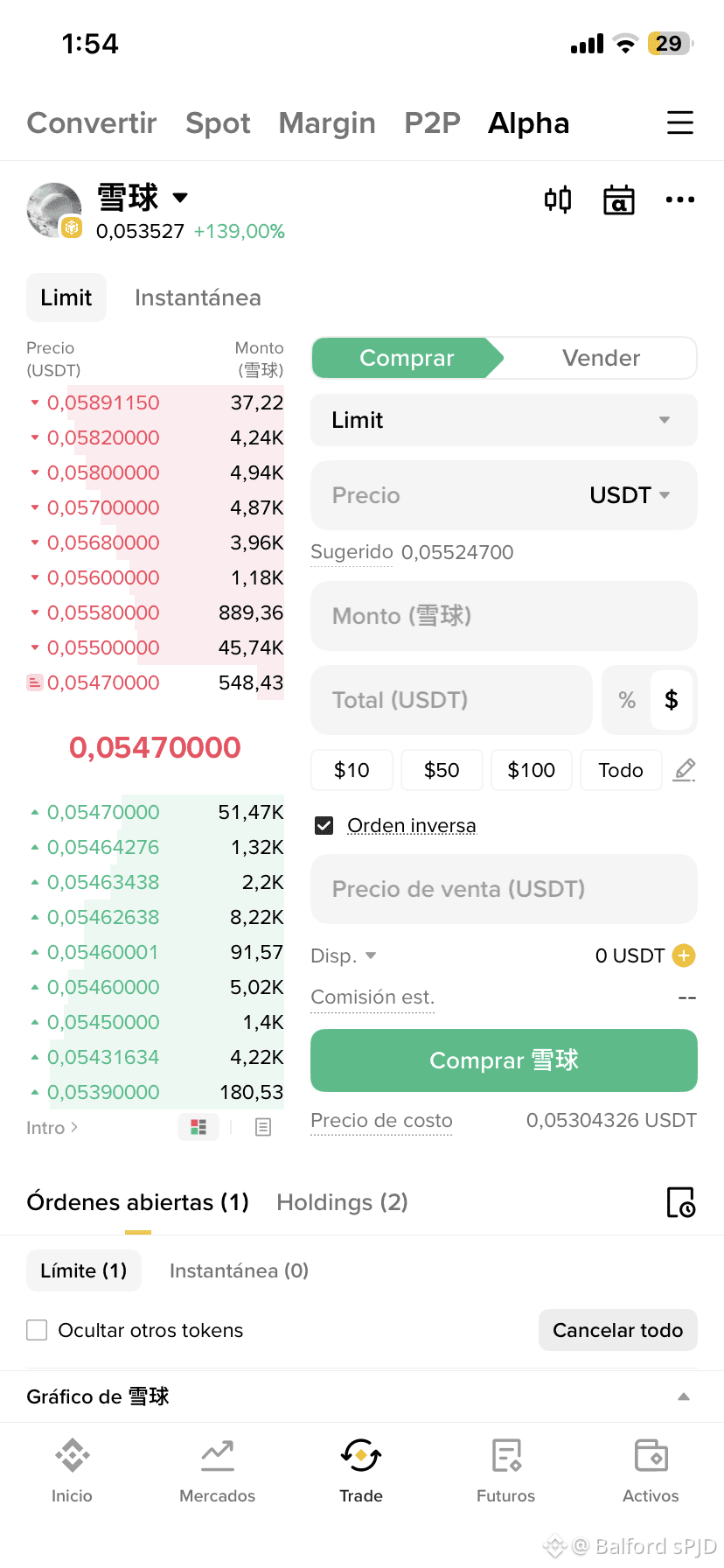The width and height of the screenshot is (724, 1568).
Task: Open the Alpha calendar icon
Action: [618, 199]
